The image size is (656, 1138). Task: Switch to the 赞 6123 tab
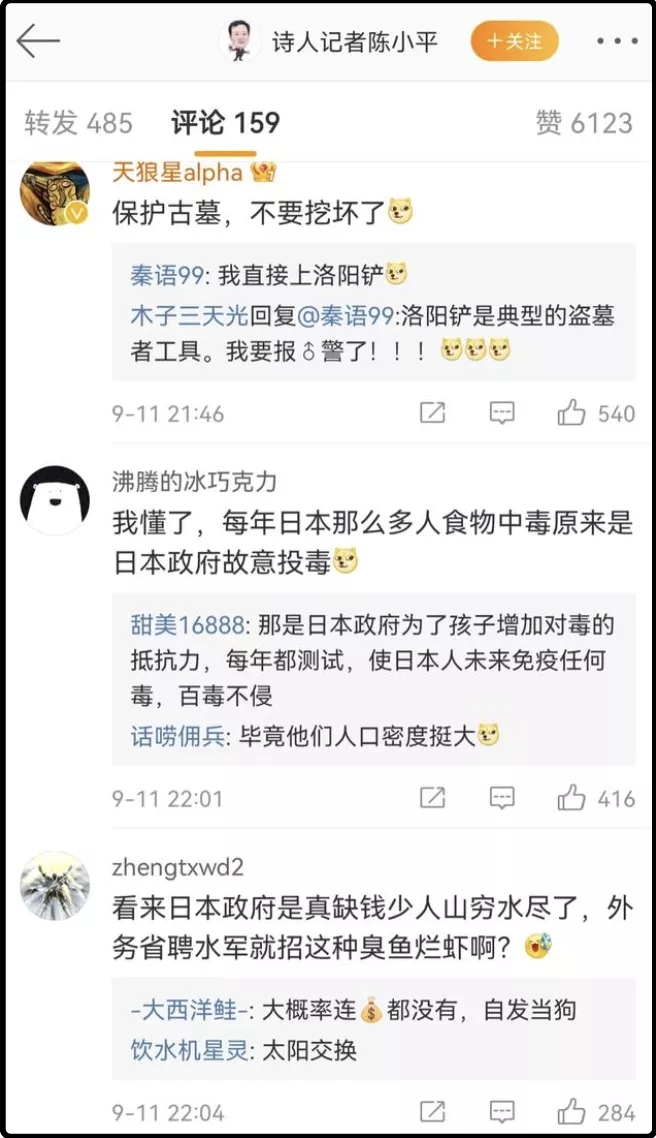pos(584,123)
